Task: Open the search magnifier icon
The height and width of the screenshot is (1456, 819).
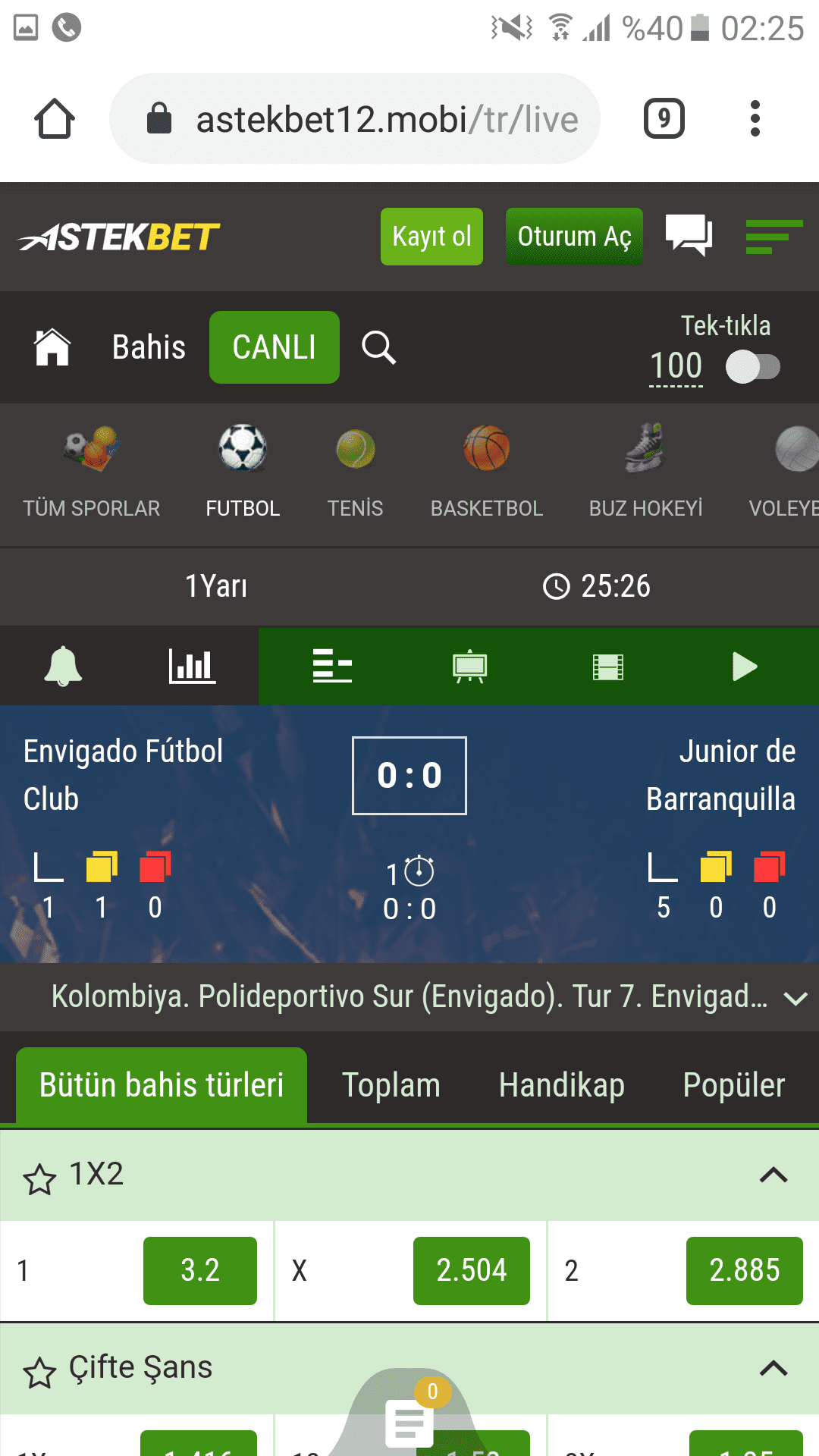Action: point(378,347)
